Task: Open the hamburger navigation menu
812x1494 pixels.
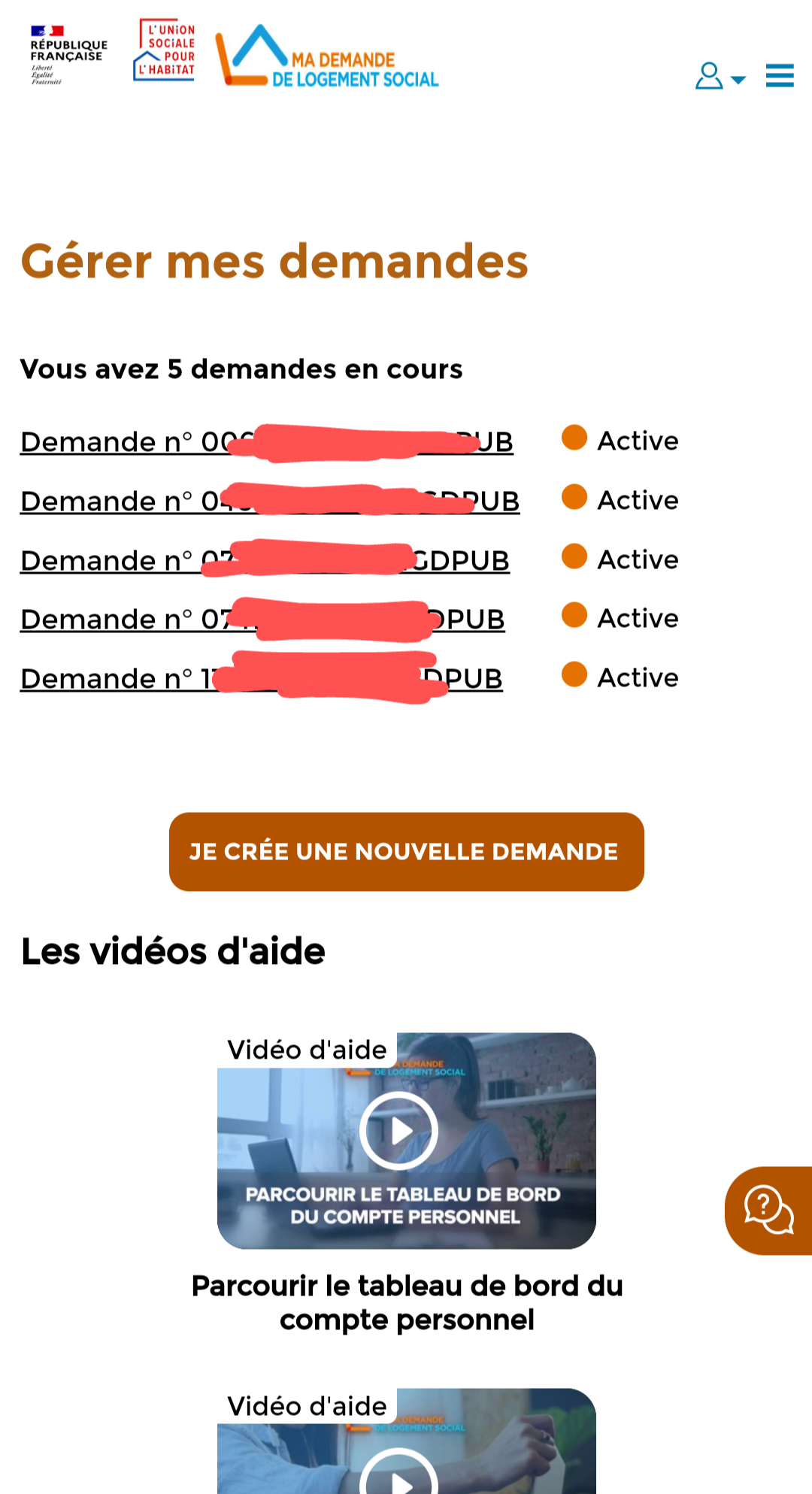Action: (780, 76)
